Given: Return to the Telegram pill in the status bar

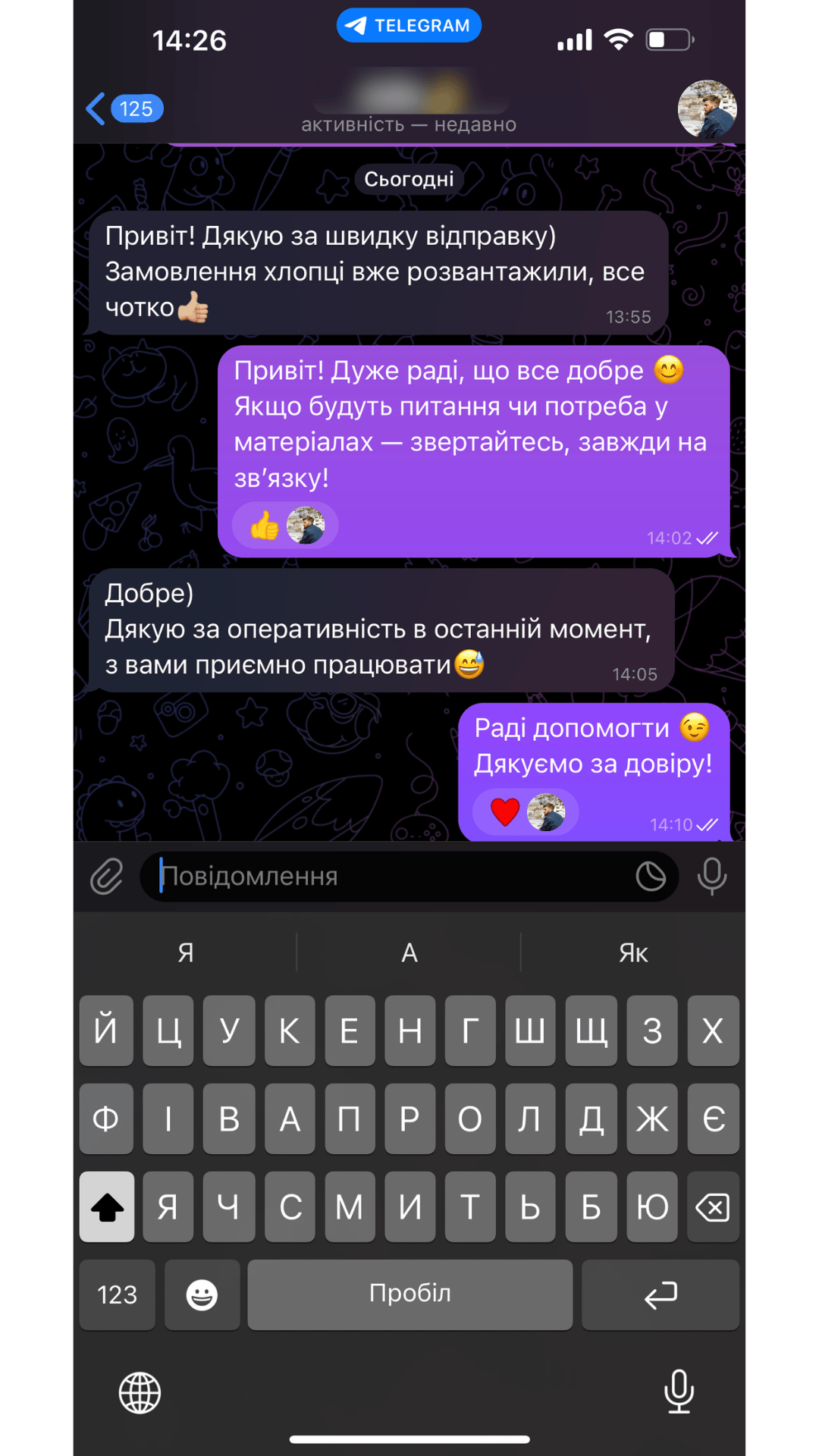Looking at the screenshot, I should (409, 26).
